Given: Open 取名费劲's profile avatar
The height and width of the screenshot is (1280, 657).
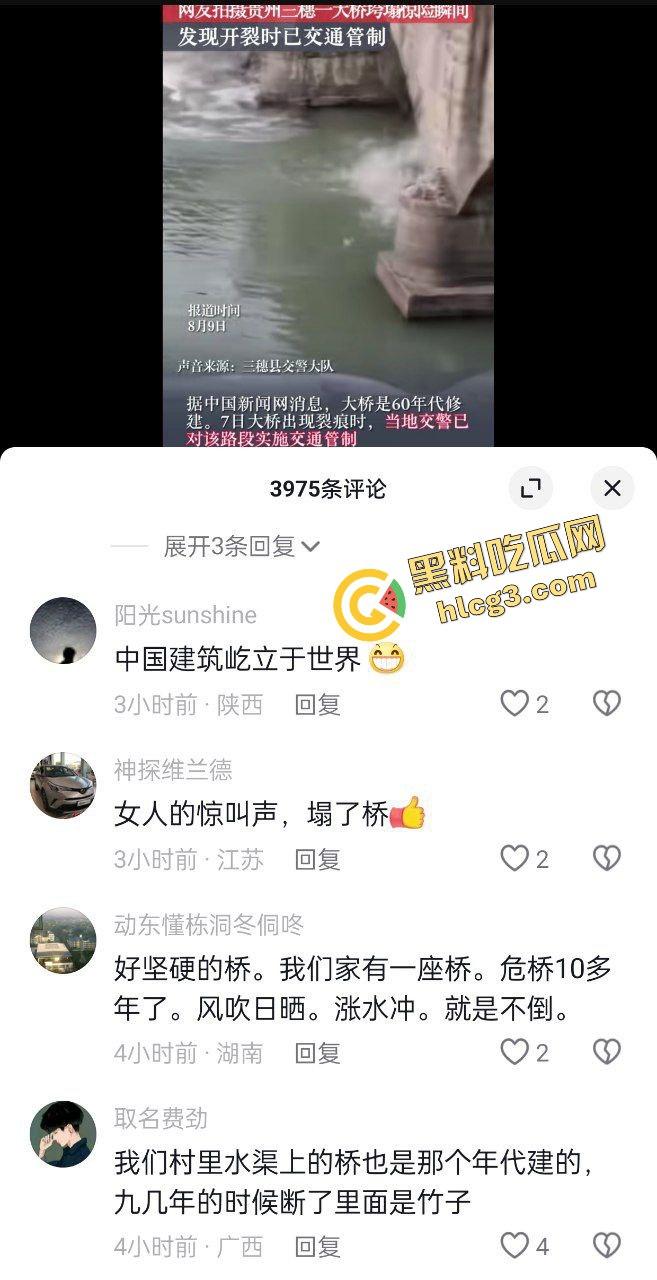Looking at the screenshot, I should click(x=63, y=1134).
